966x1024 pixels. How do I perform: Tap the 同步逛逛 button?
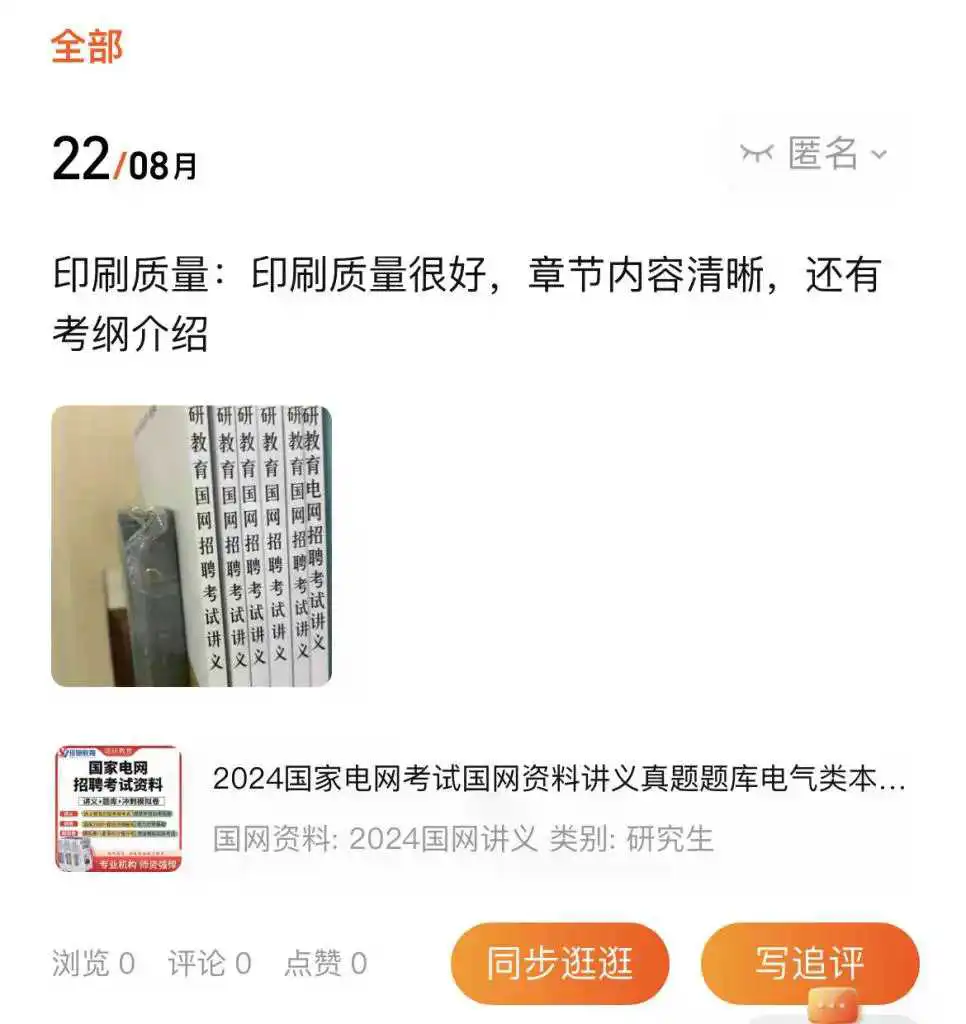[559, 964]
